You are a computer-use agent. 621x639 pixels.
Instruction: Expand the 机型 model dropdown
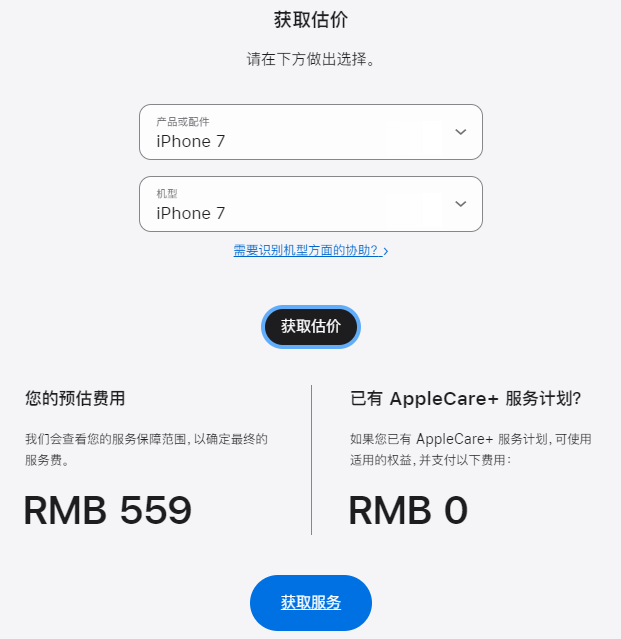tap(310, 204)
